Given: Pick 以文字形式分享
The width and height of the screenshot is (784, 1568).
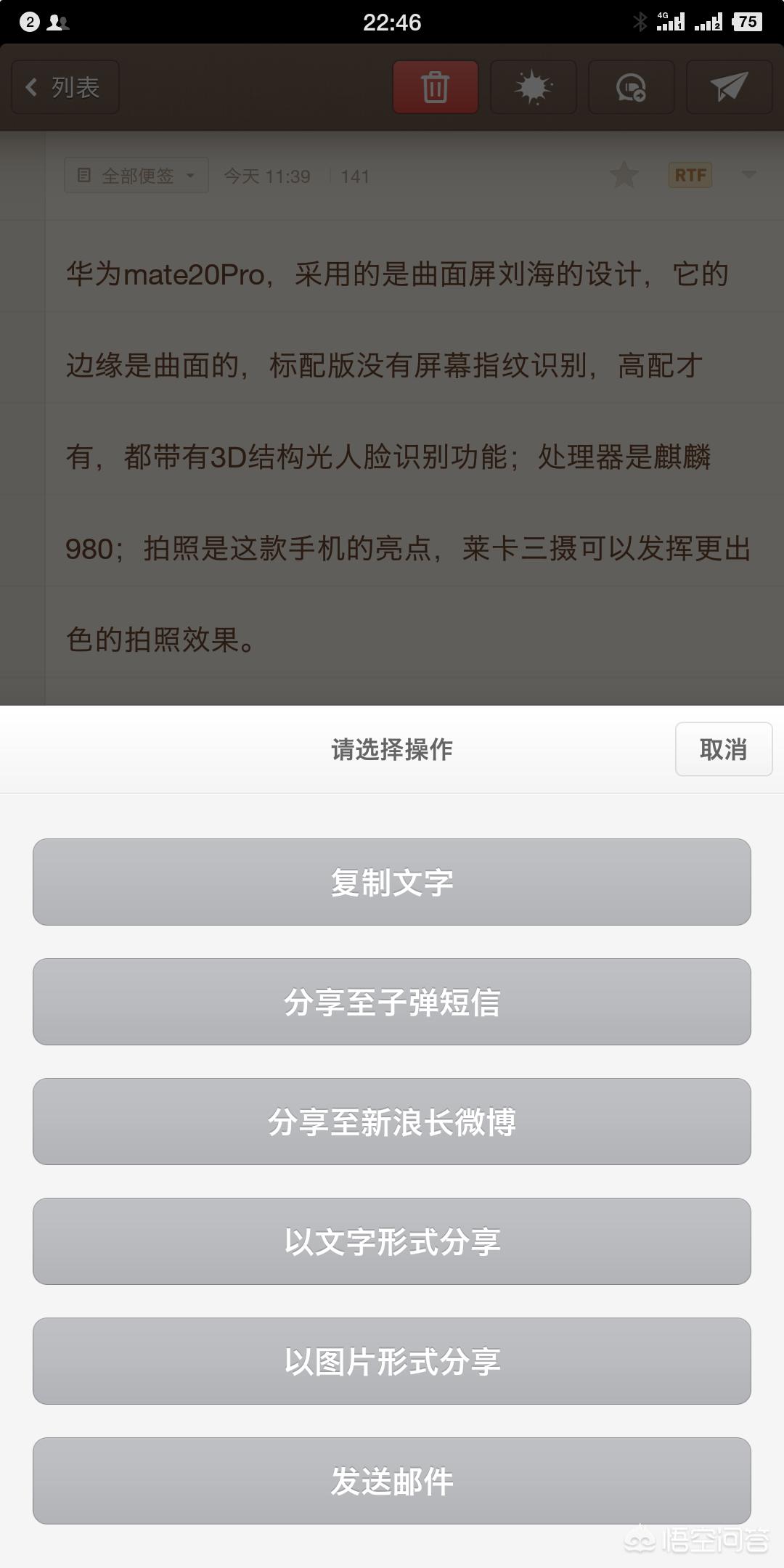Looking at the screenshot, I should [x=392, y=1241].
